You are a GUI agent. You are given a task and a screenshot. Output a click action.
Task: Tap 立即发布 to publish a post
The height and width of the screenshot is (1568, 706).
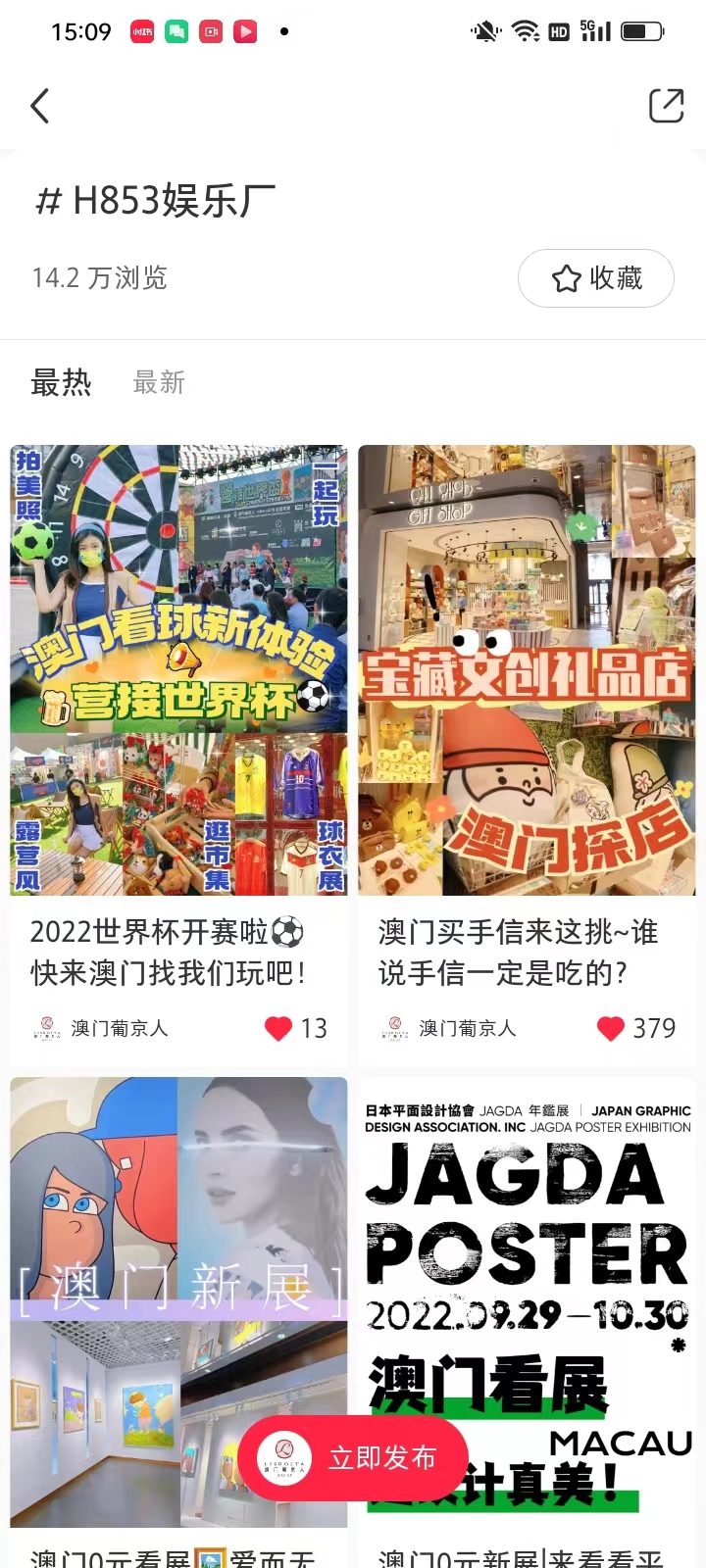[x=353, y=1458]
